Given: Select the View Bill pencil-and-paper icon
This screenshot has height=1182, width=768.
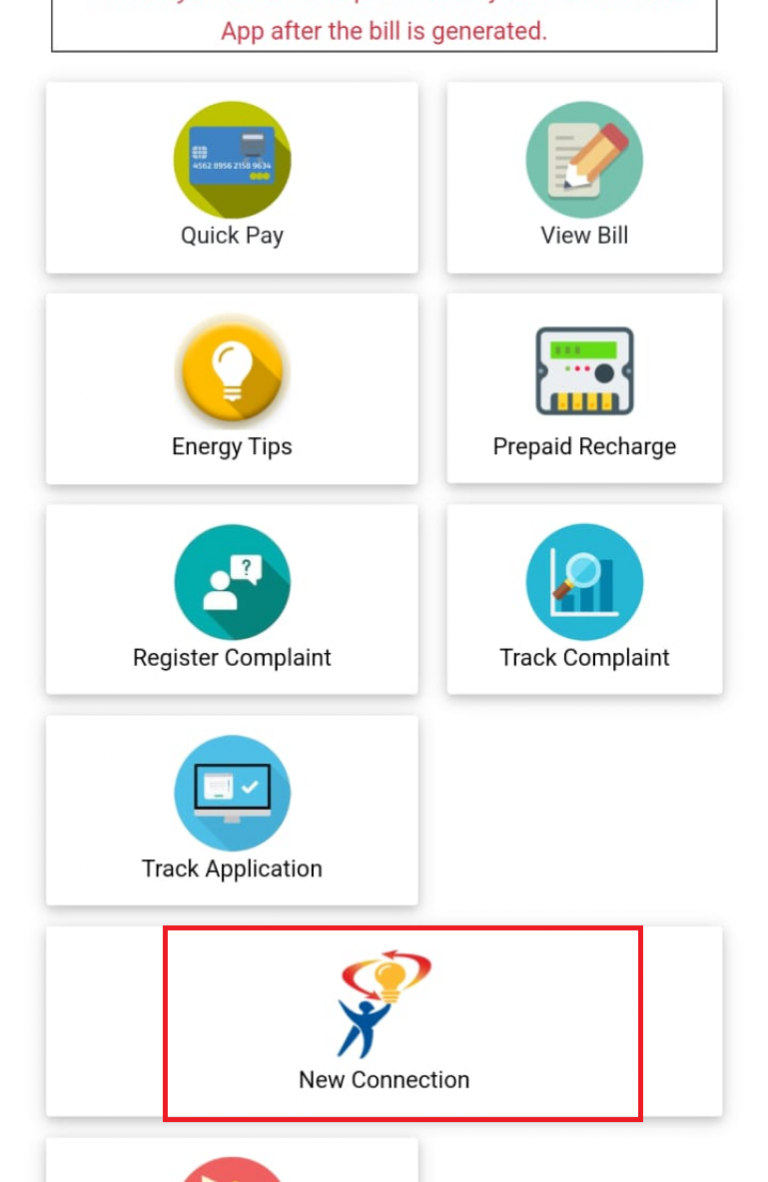Looking at the screenshot, I should 584,158.
